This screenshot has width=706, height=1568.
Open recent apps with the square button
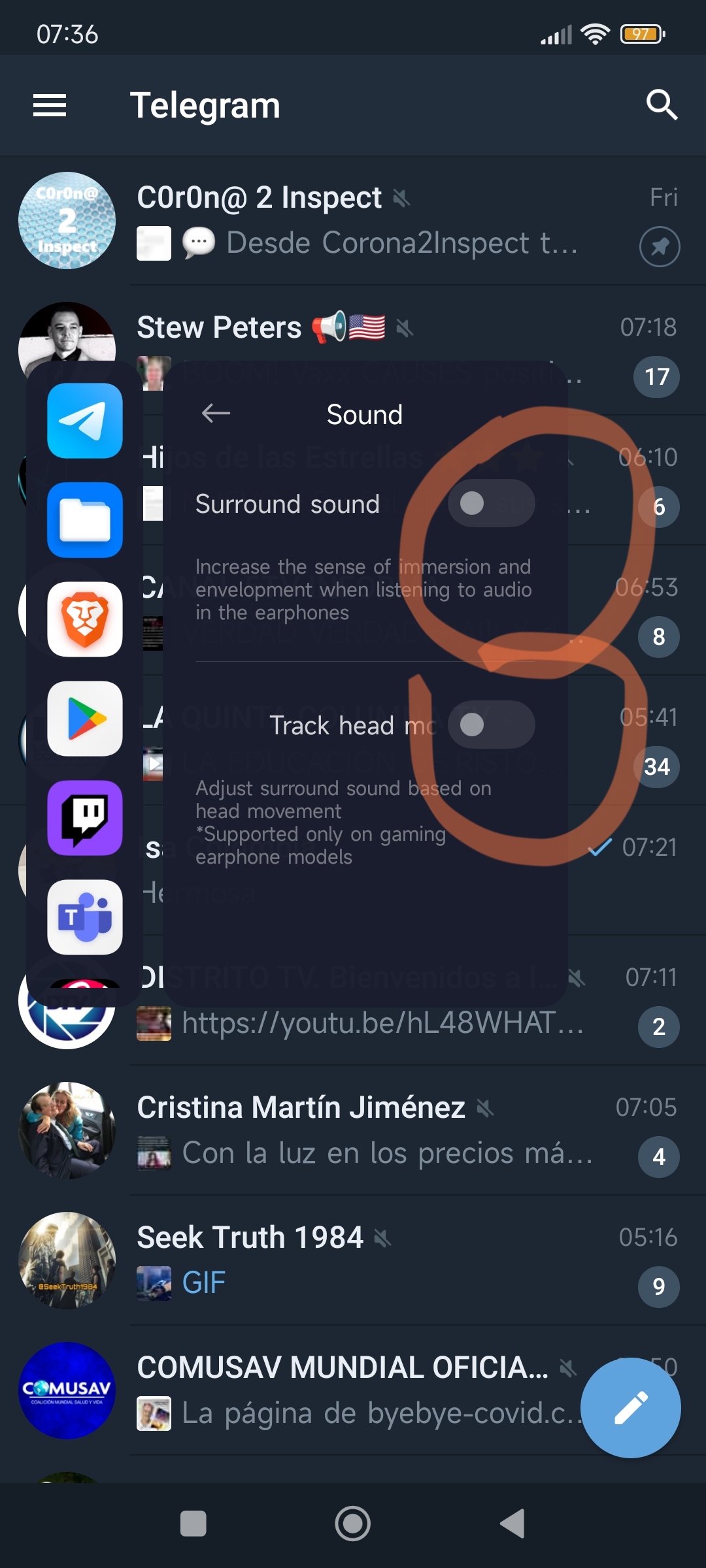point(193,1524)
